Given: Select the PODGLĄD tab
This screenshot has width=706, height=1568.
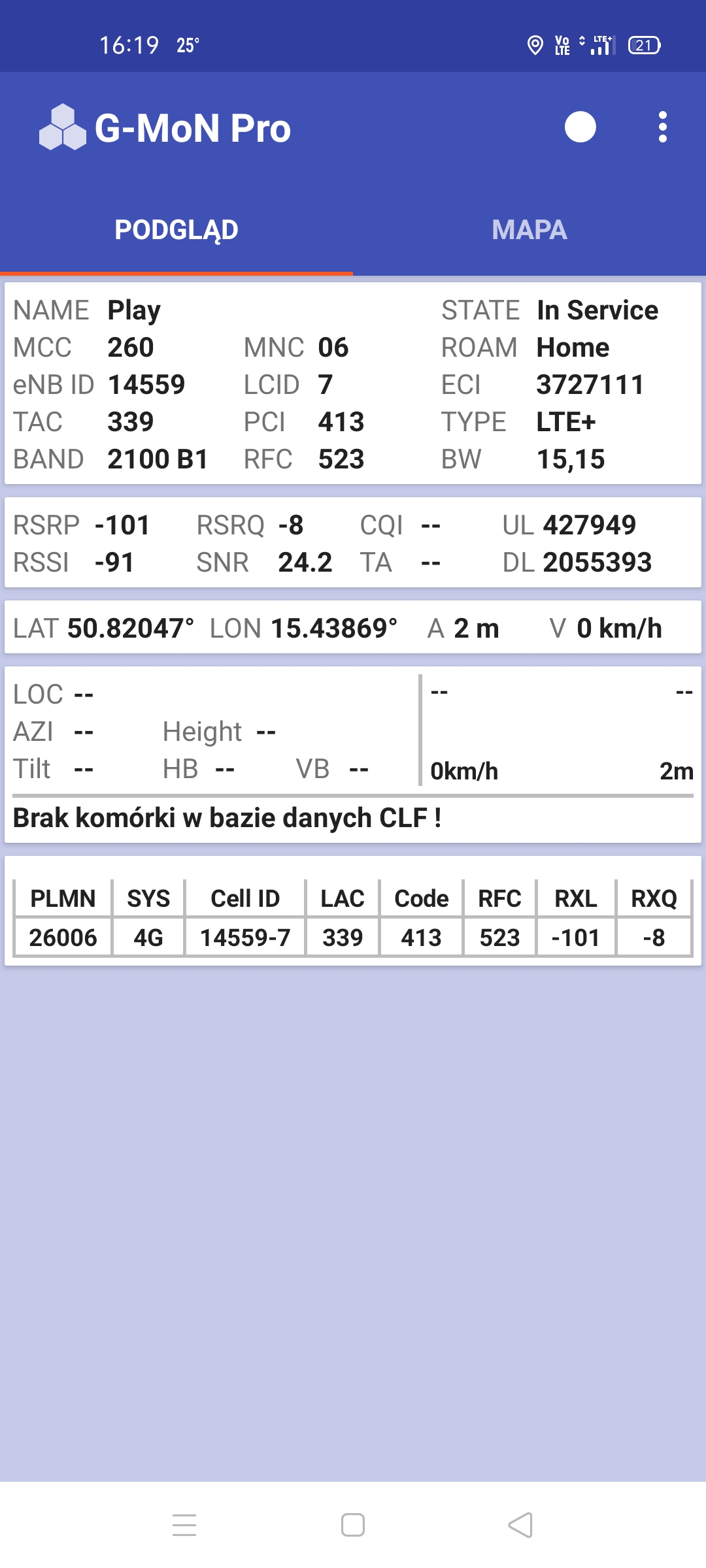Looking at the screenshot, I should (x=176, y=230).
